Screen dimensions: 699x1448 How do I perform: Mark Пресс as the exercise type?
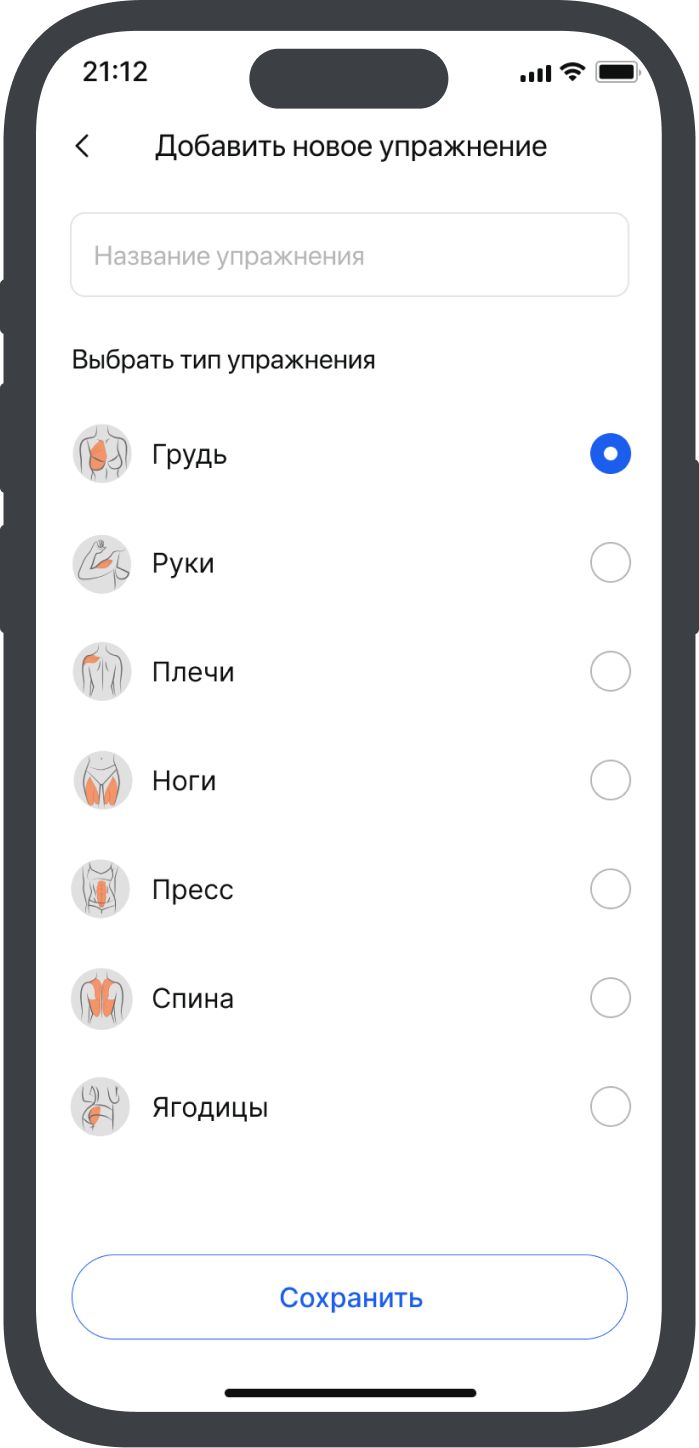(x=610, y=889)
